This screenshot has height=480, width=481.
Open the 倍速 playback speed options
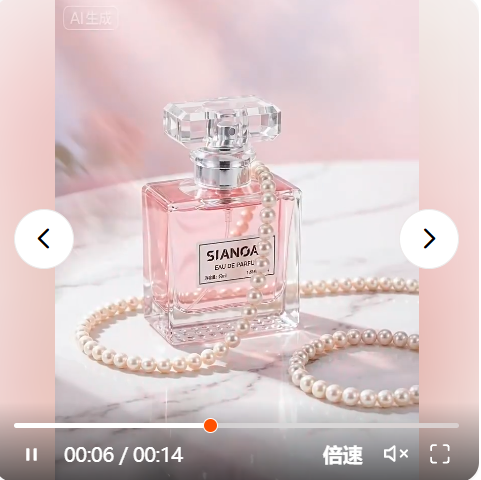342,455
